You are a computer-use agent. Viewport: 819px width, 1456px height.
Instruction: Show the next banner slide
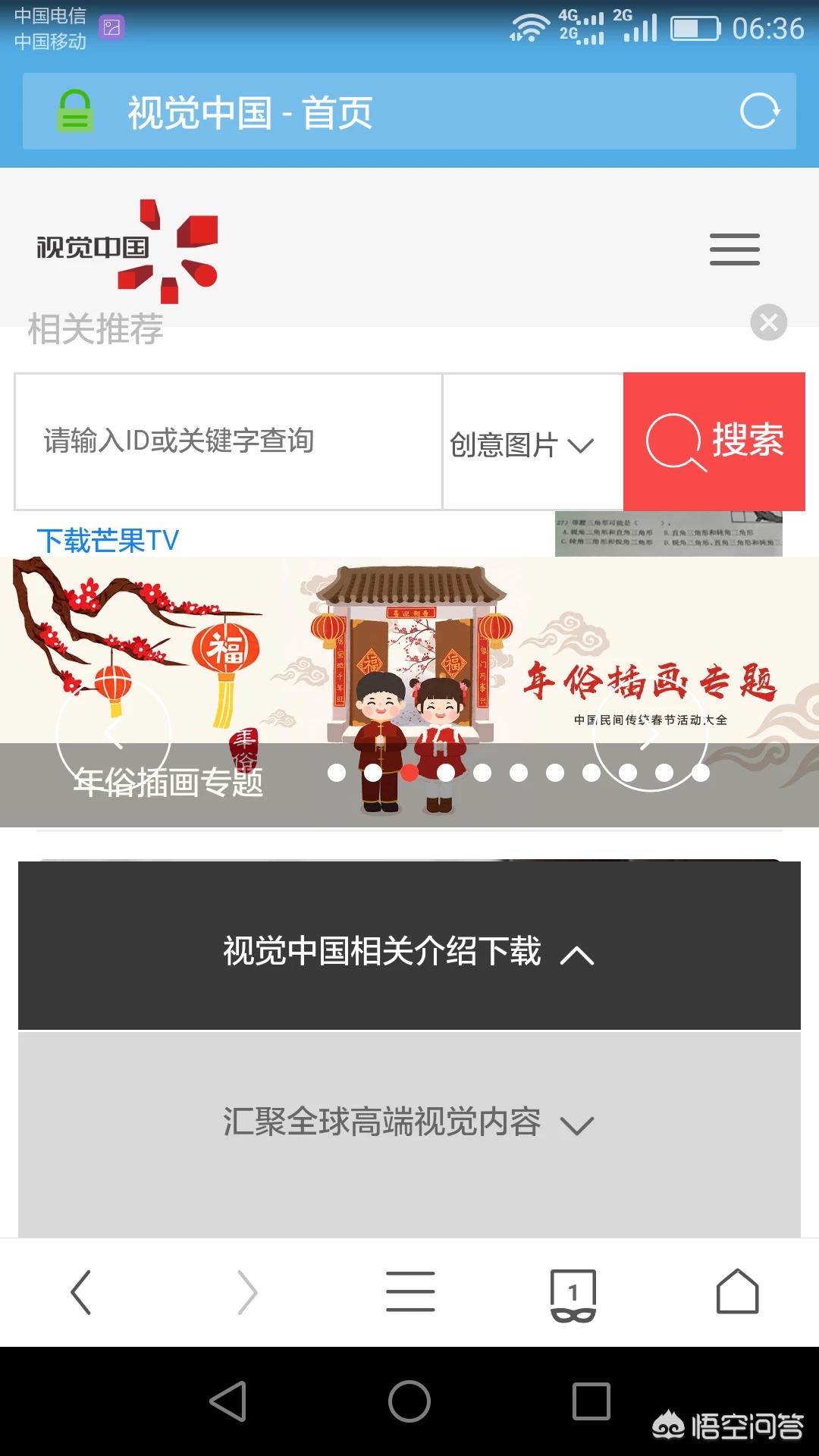[650, 733]
